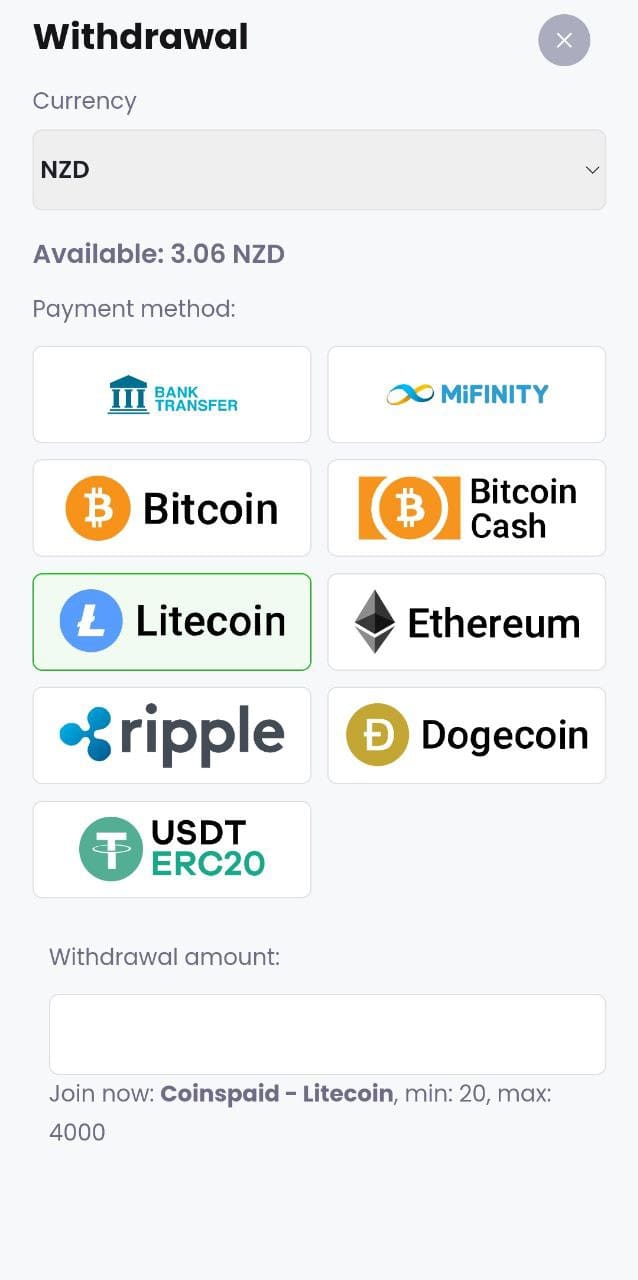Choose MiFinity as payment method

click(x=466, y=394)
